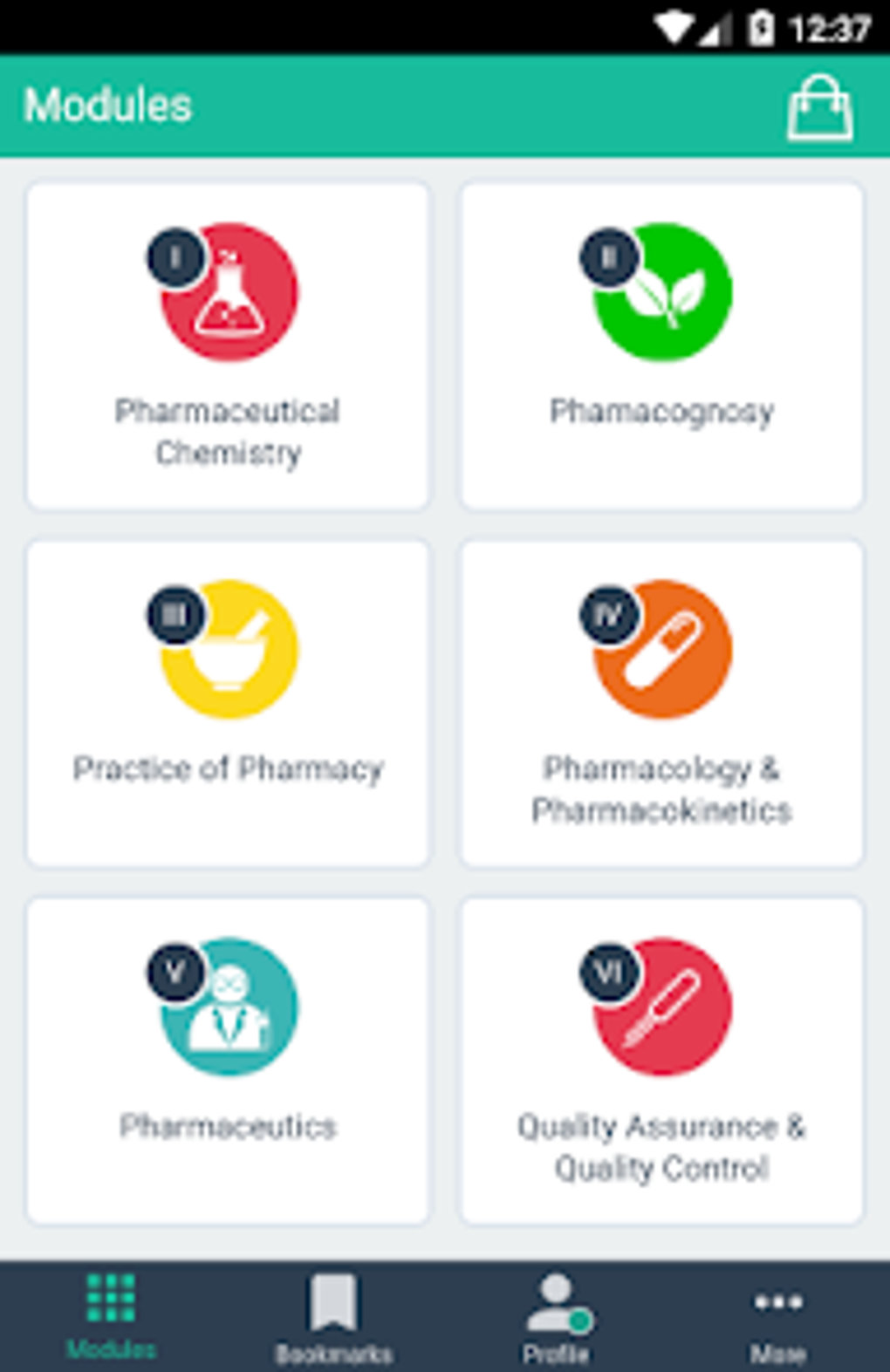Image resolution: width=890 pixels, height=1372 pixels.
Task: Open the Practice of Pharmacy module
Action: [x=227, y=702]
